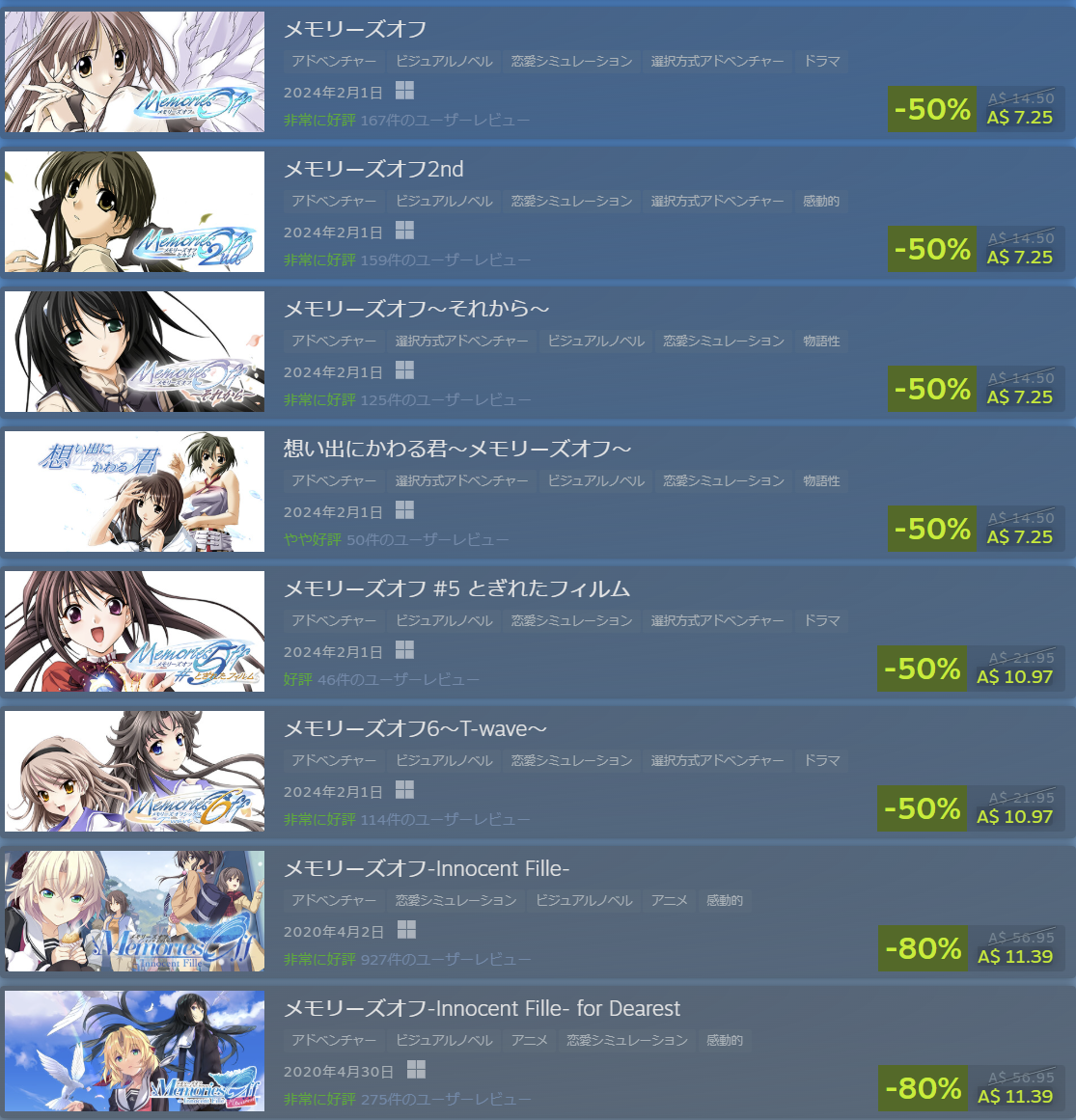1076x1120 pixels.
Task: View Innocent Fille- for Dearest listing
Action: 538,1052
